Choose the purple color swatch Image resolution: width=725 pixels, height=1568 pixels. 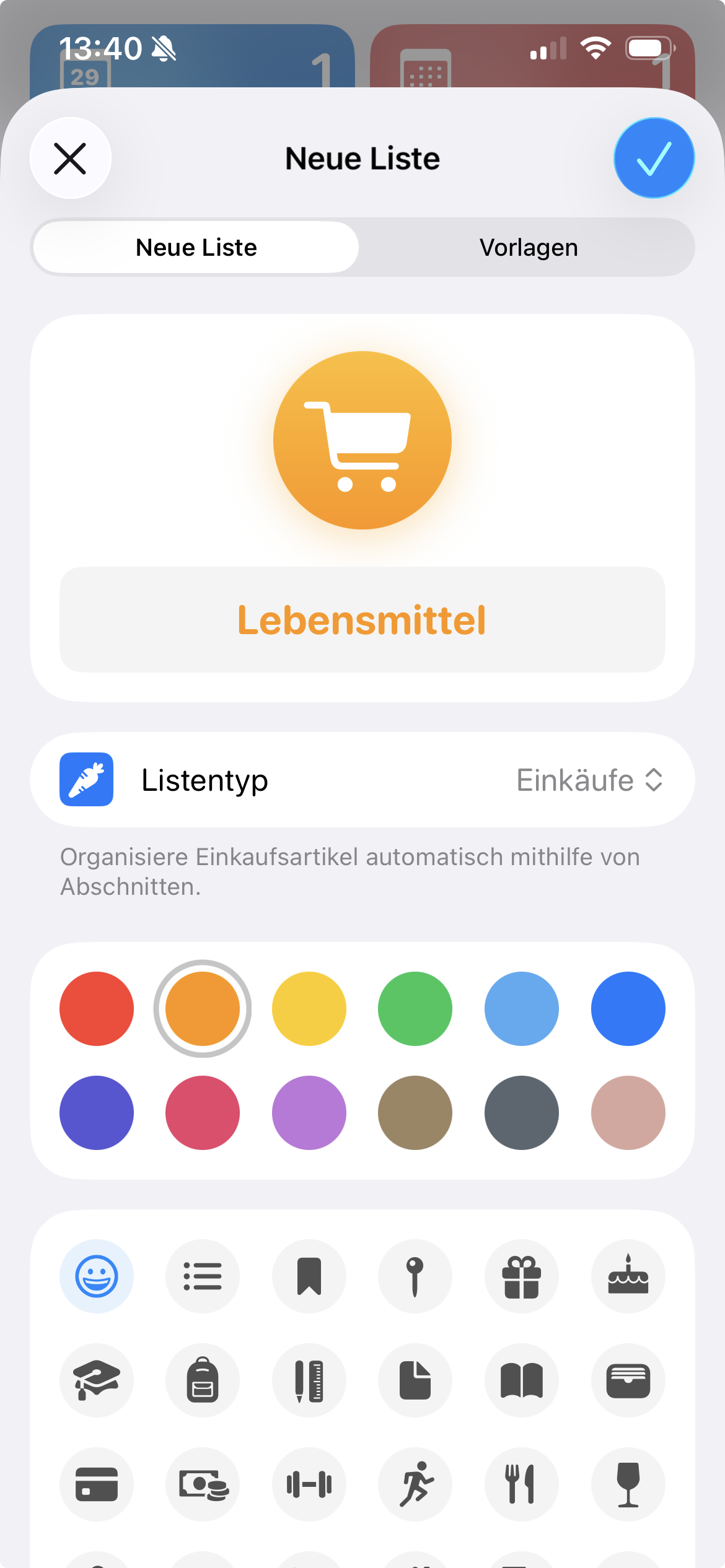tap(309, 1113)
